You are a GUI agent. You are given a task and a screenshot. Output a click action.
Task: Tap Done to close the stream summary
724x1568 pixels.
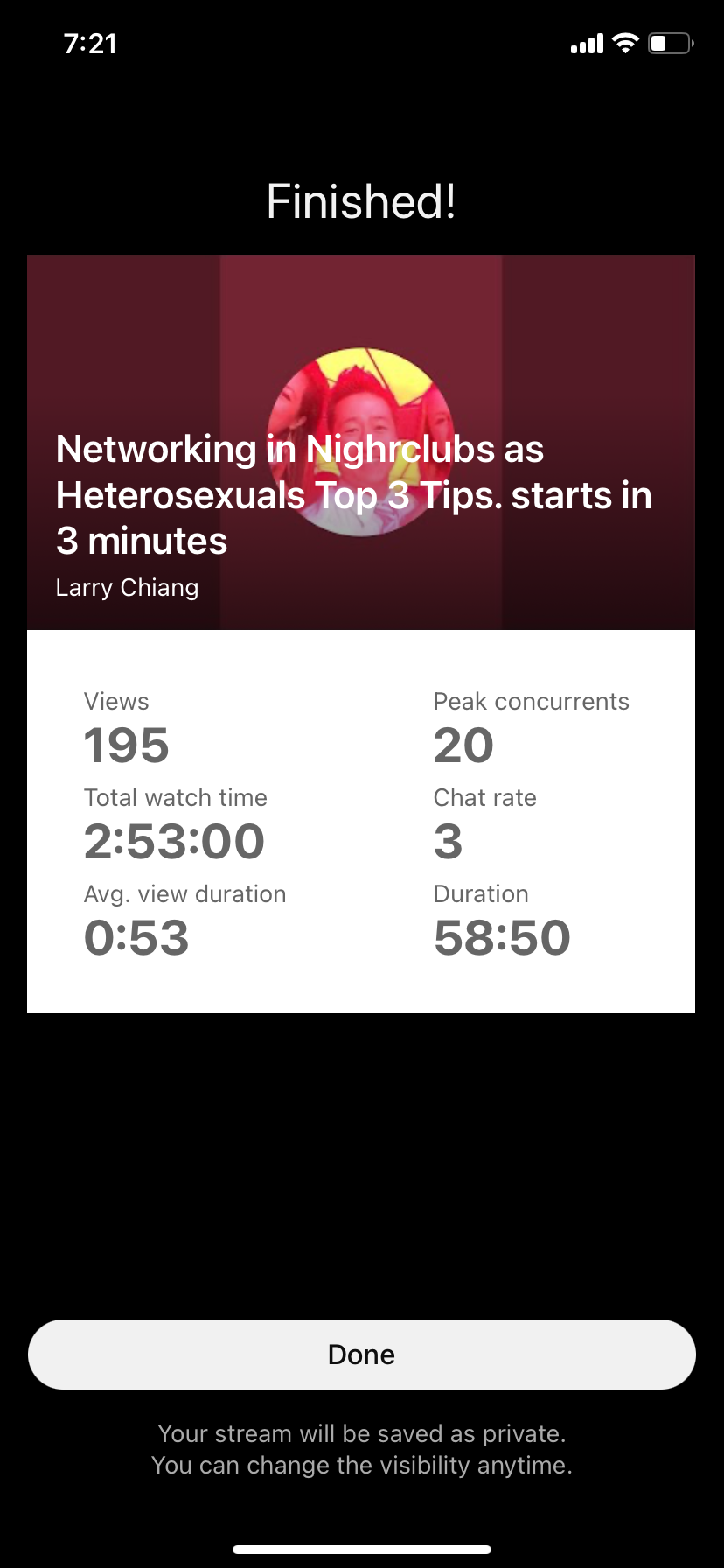click(361, 1354)
